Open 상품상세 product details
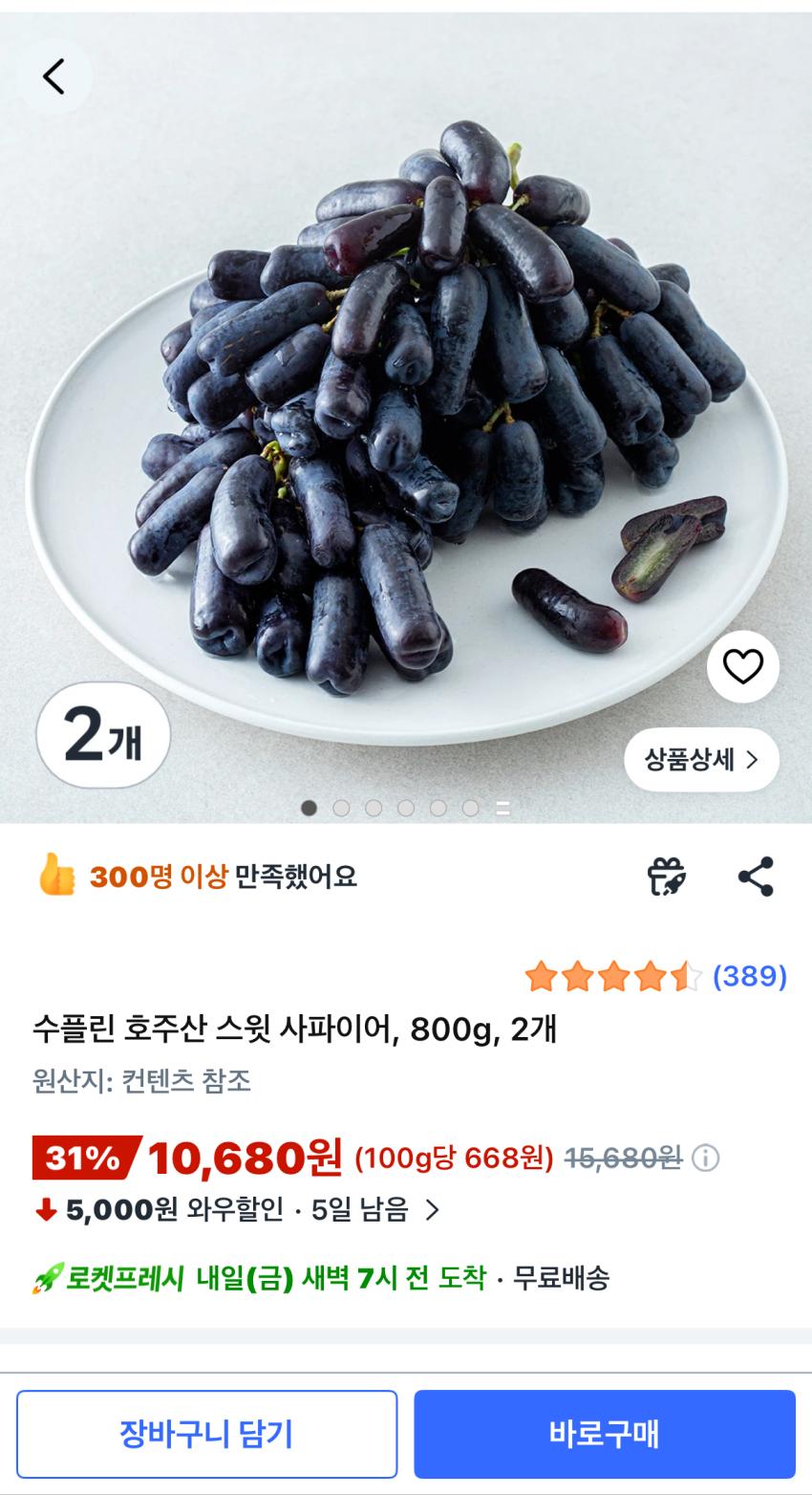812x1495 pixels. [x=701, y=760]
